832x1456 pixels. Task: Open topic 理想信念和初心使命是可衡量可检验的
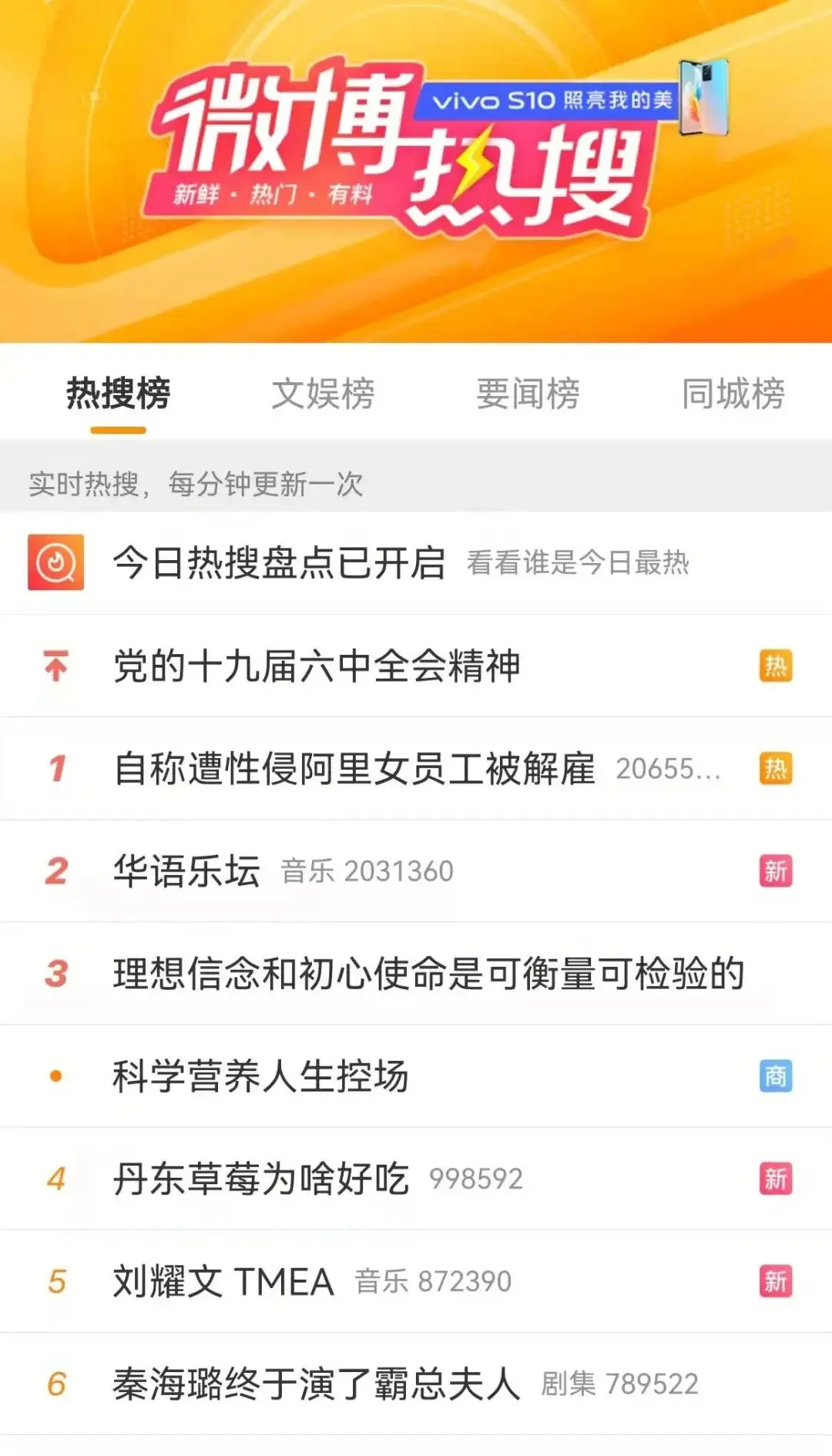point(416,973)
